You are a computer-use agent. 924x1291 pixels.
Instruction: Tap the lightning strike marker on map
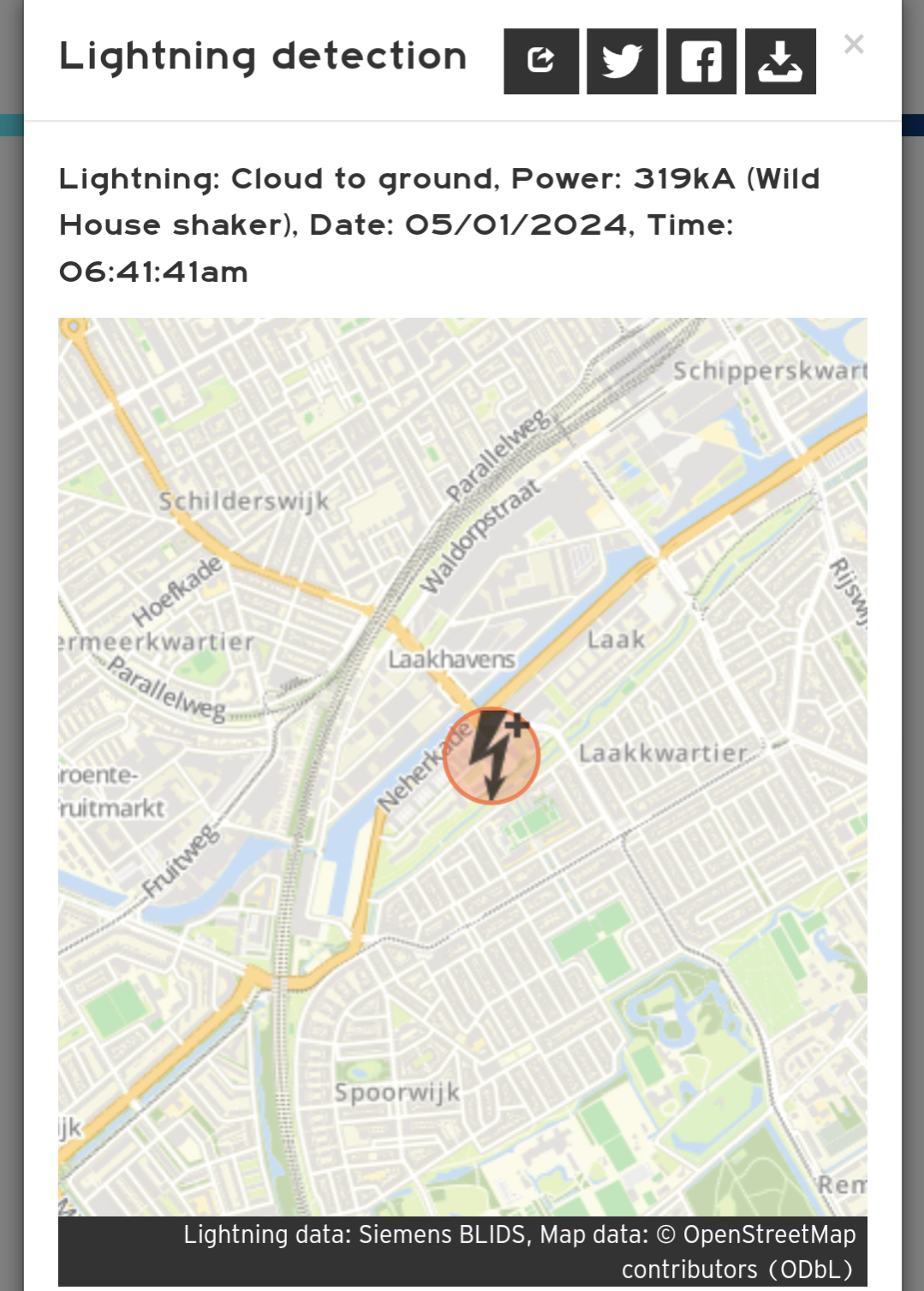492,755
